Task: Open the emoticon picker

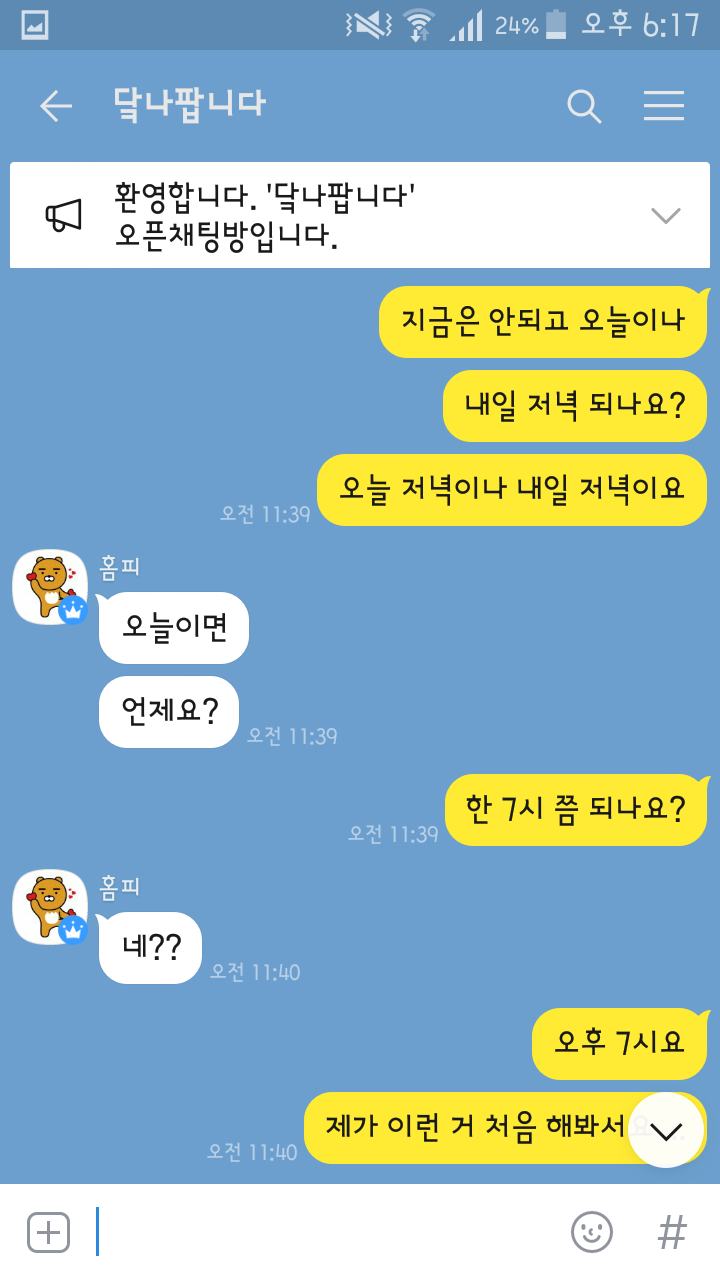Action: [592, 1232]
